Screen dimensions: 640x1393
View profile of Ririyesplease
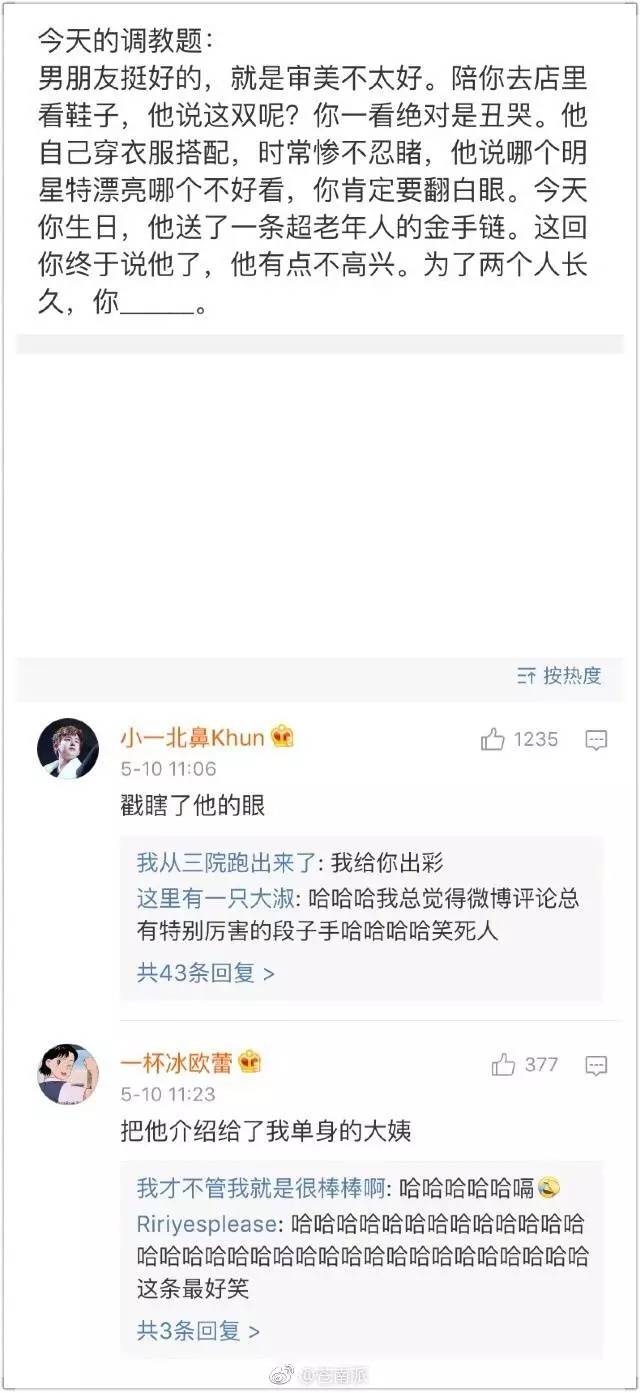(210, 1224)
